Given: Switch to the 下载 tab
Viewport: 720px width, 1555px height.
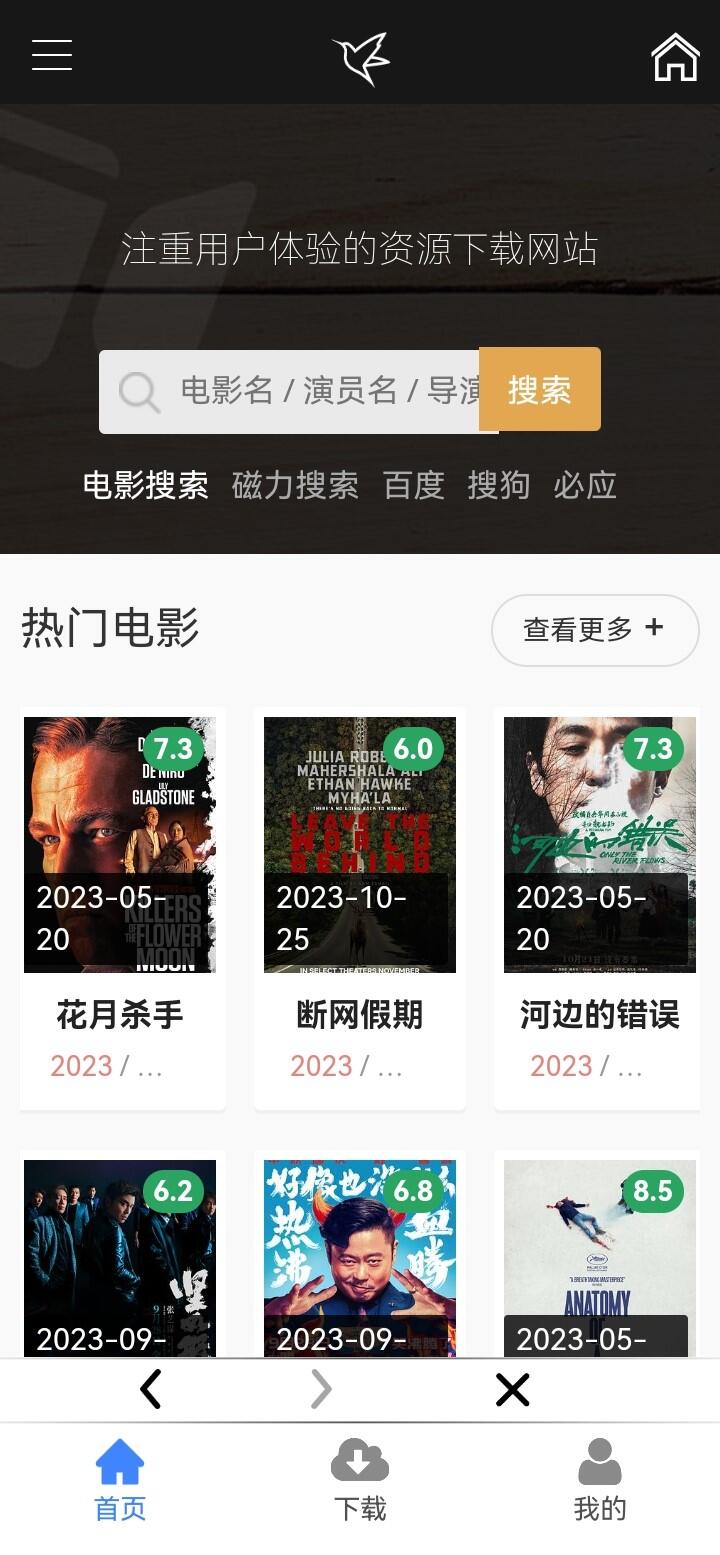Looking at the screenshot, I should click(360, 1480).
